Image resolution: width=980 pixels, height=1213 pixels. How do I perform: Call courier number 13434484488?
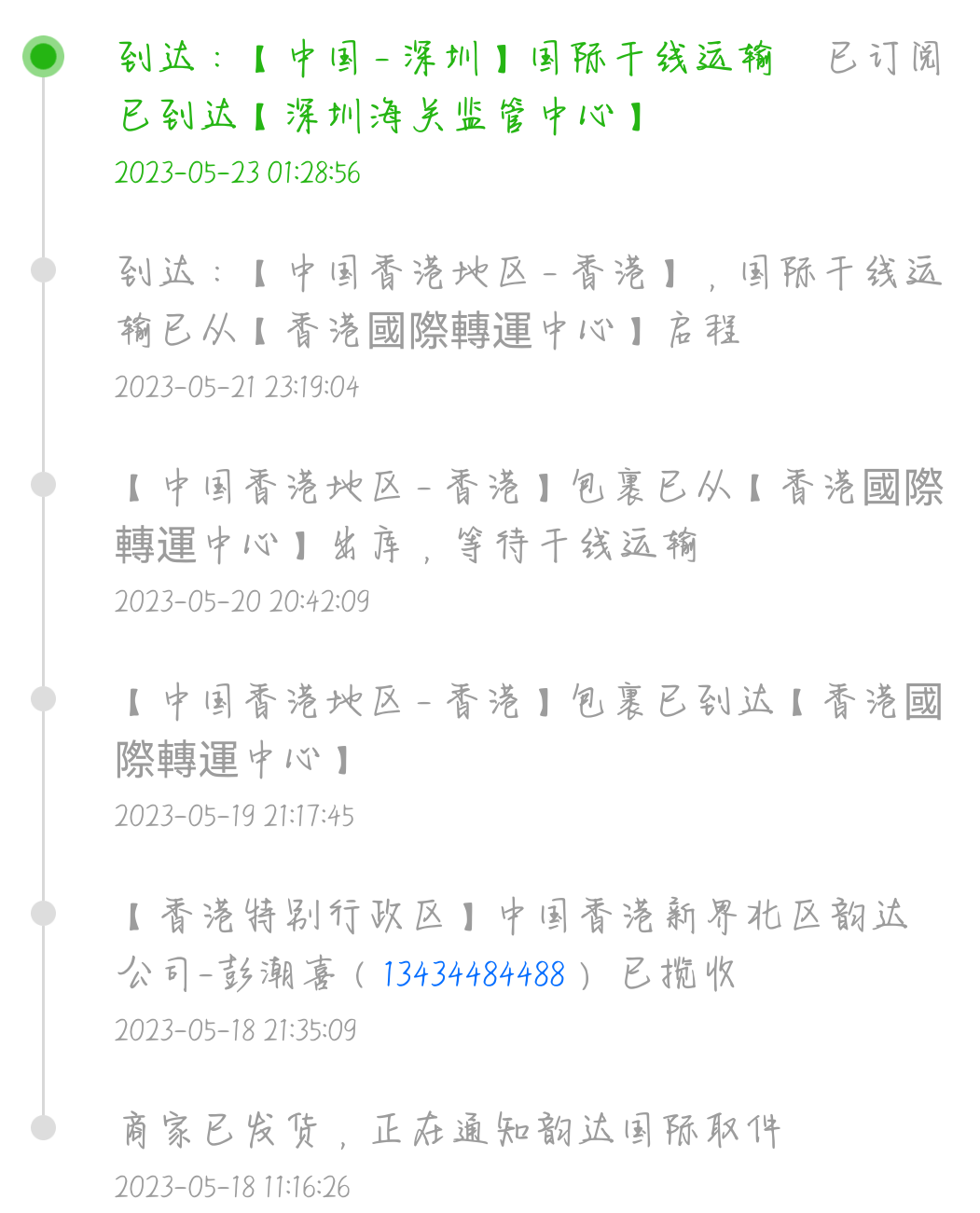pos(474,974)
